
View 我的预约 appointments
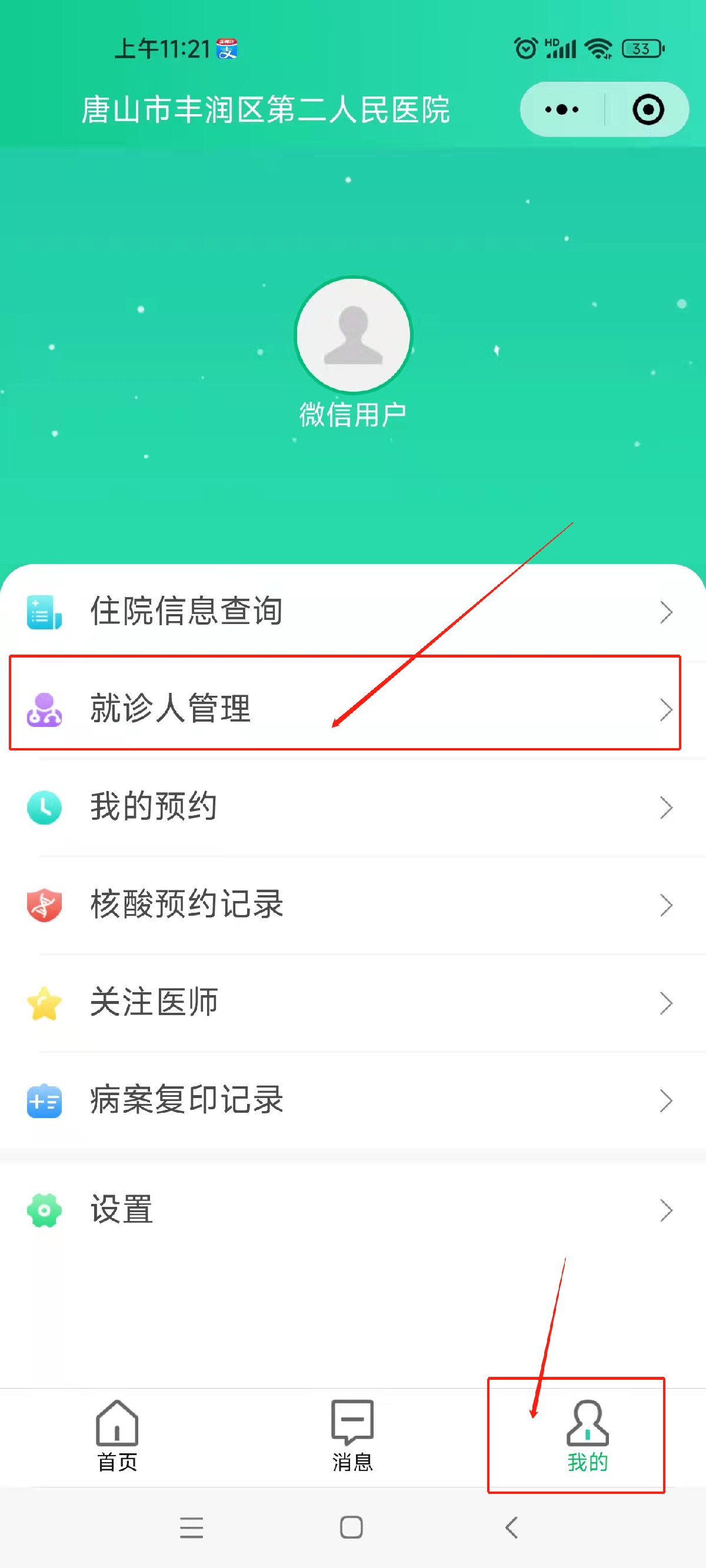352,806
